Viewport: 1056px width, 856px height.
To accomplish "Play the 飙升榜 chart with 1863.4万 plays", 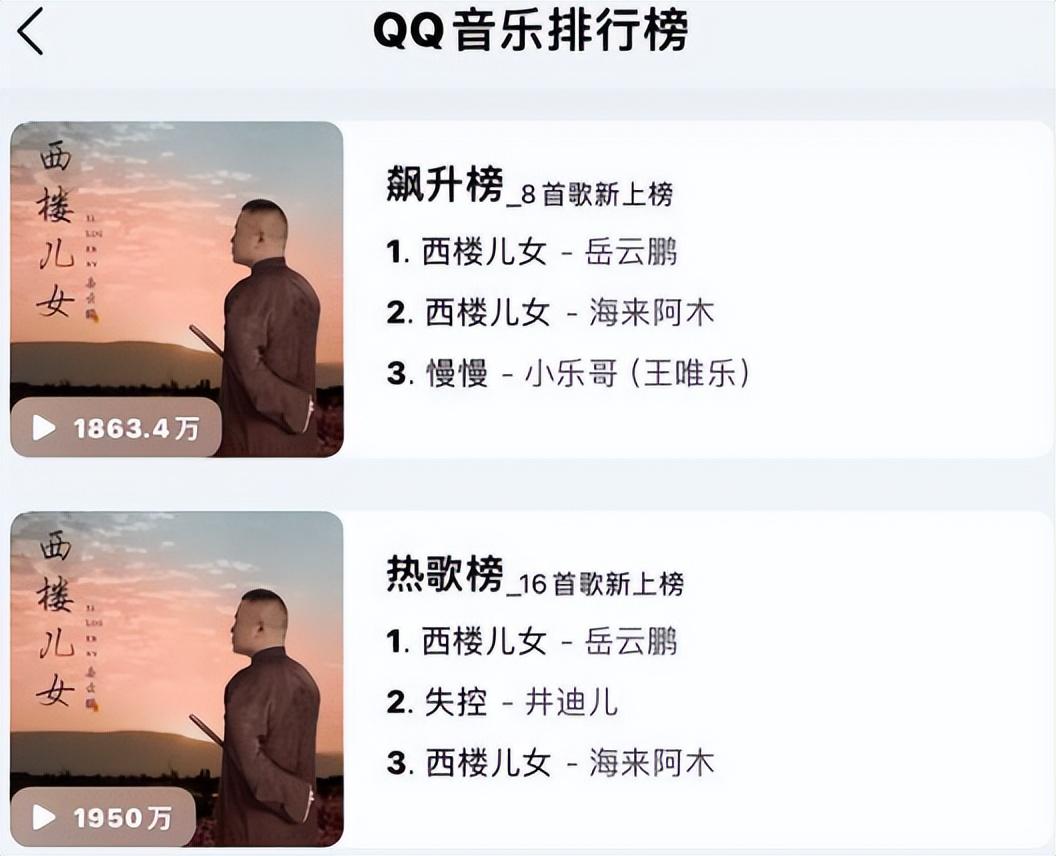I will (45, 428).
